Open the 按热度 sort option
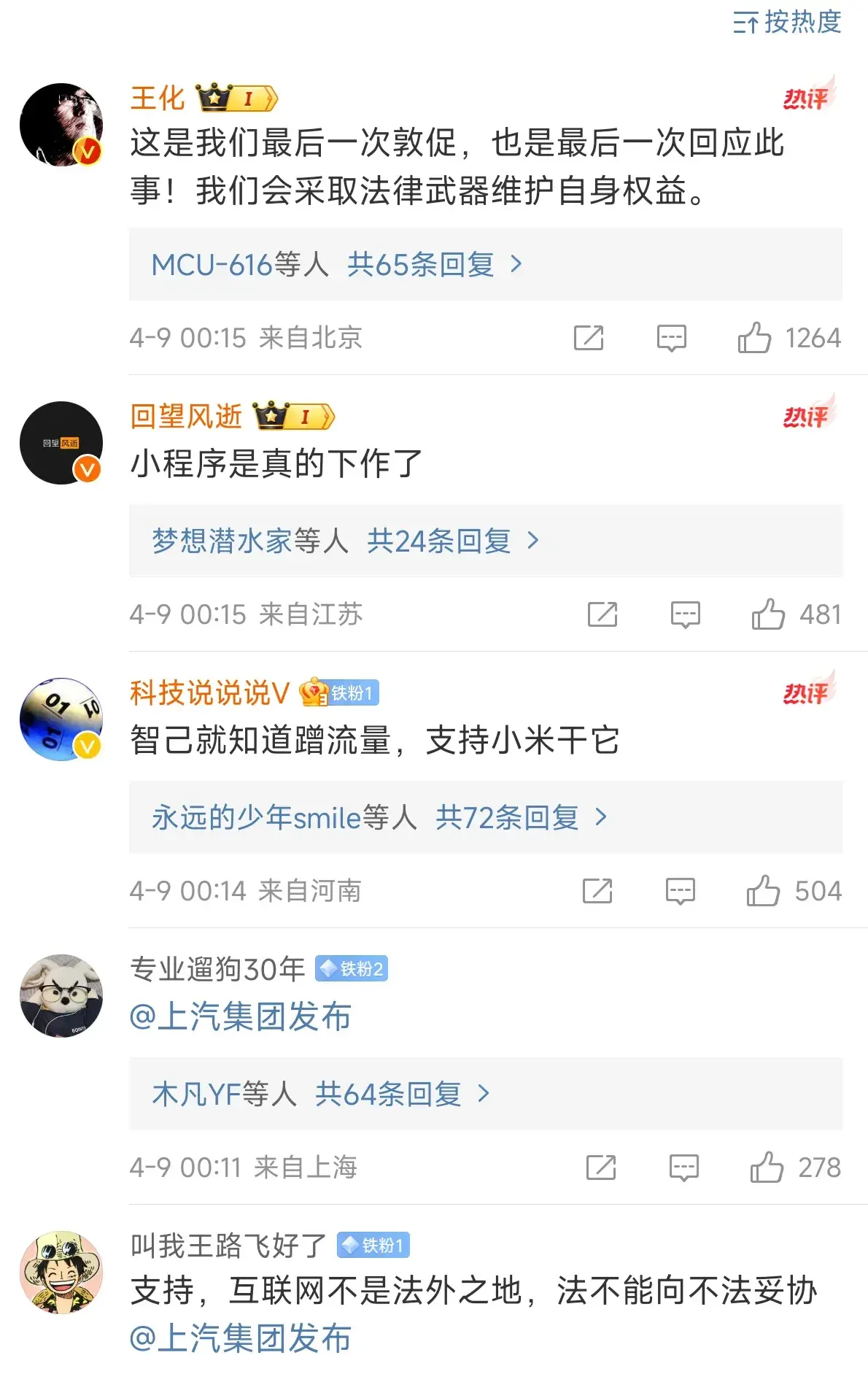 coord(787,23)
